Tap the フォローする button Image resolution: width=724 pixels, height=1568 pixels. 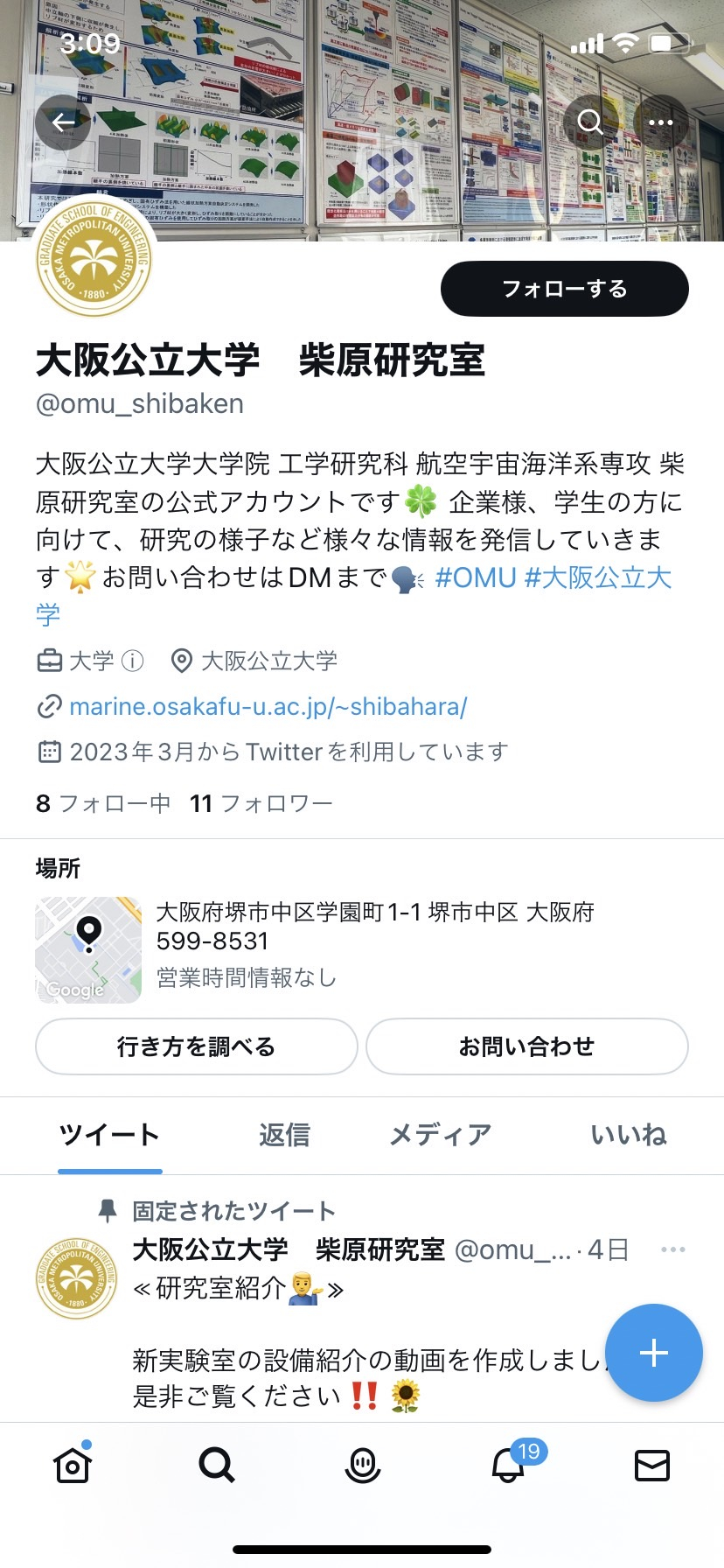[564, 289]
